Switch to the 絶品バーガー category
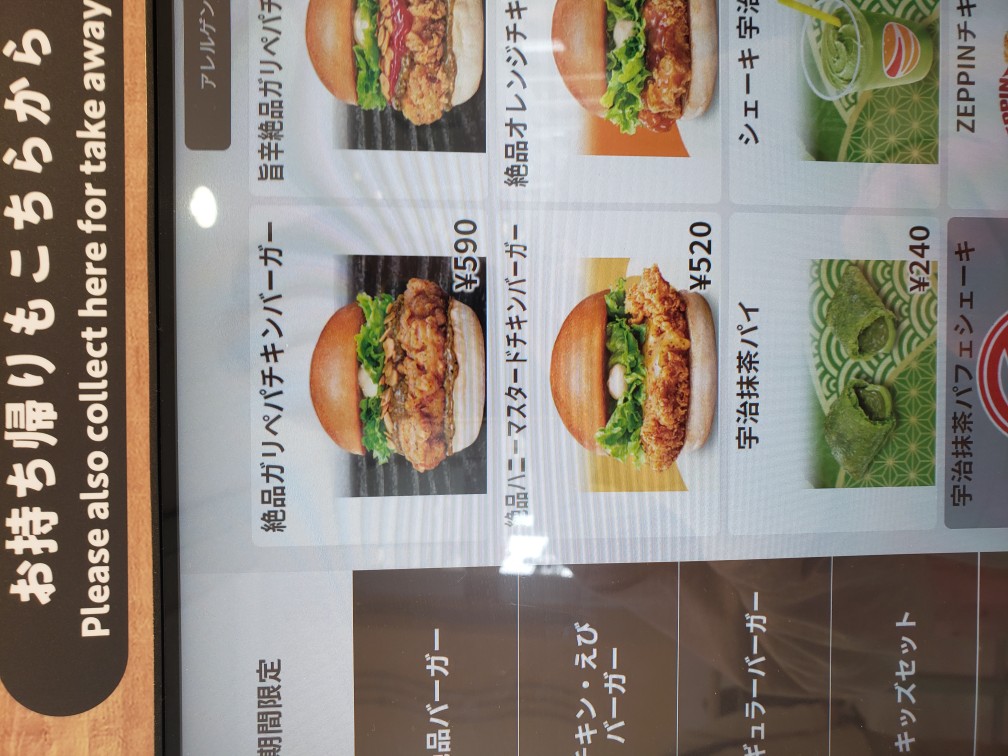The image size is (1008, 756). pos(435,690)
